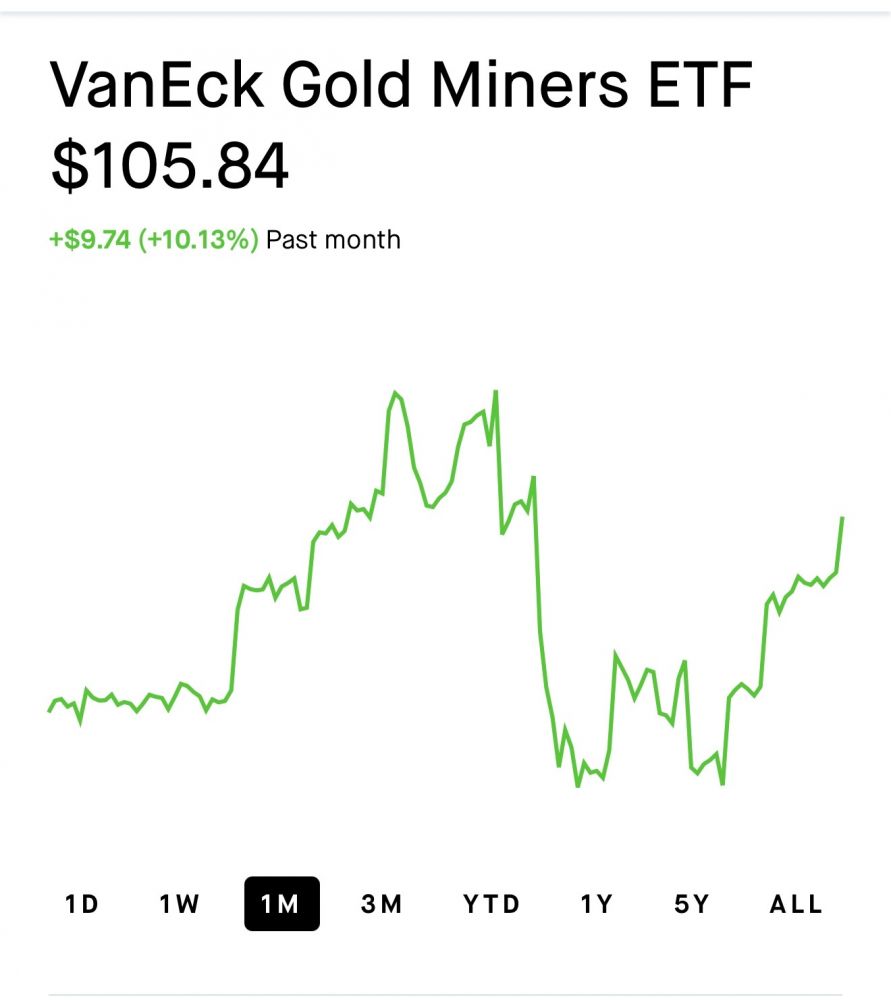The height and width of the screenshot is (1000, 891).
Task: View the 5Y price history
Action: 691,904
